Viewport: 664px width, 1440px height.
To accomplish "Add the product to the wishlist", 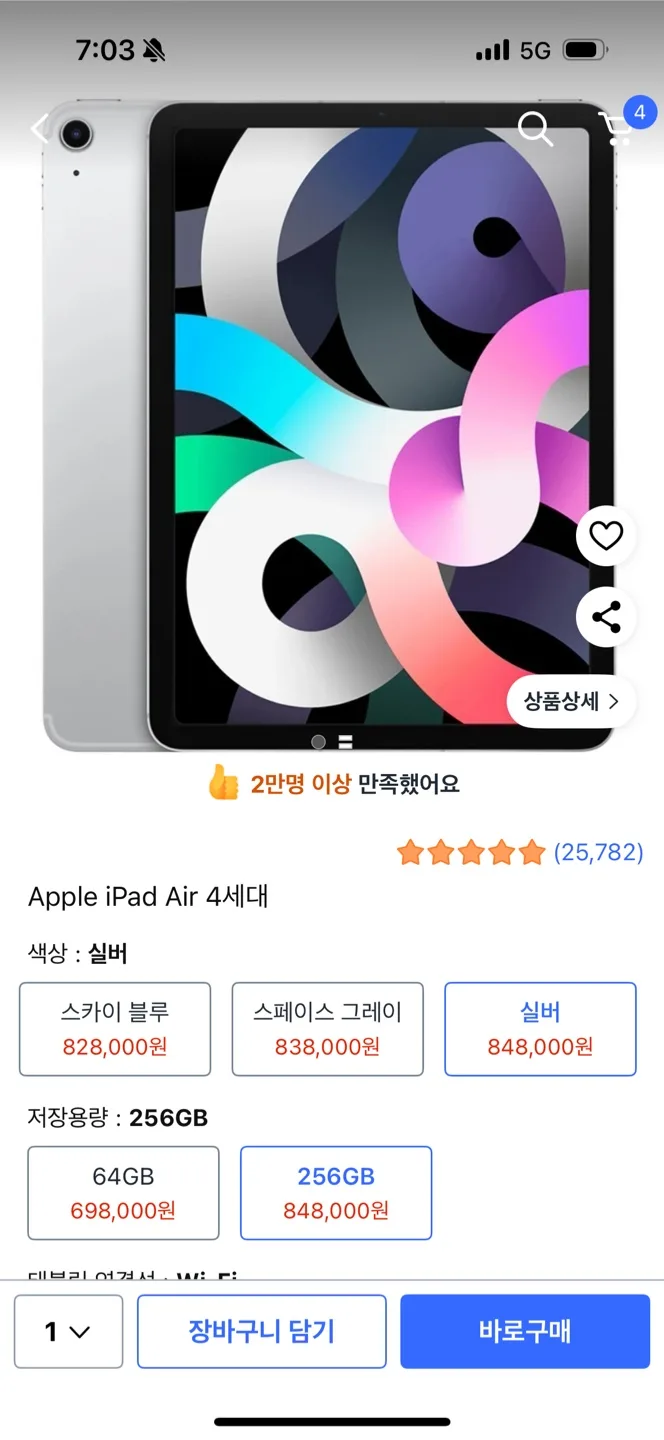I will pos(606,537).
